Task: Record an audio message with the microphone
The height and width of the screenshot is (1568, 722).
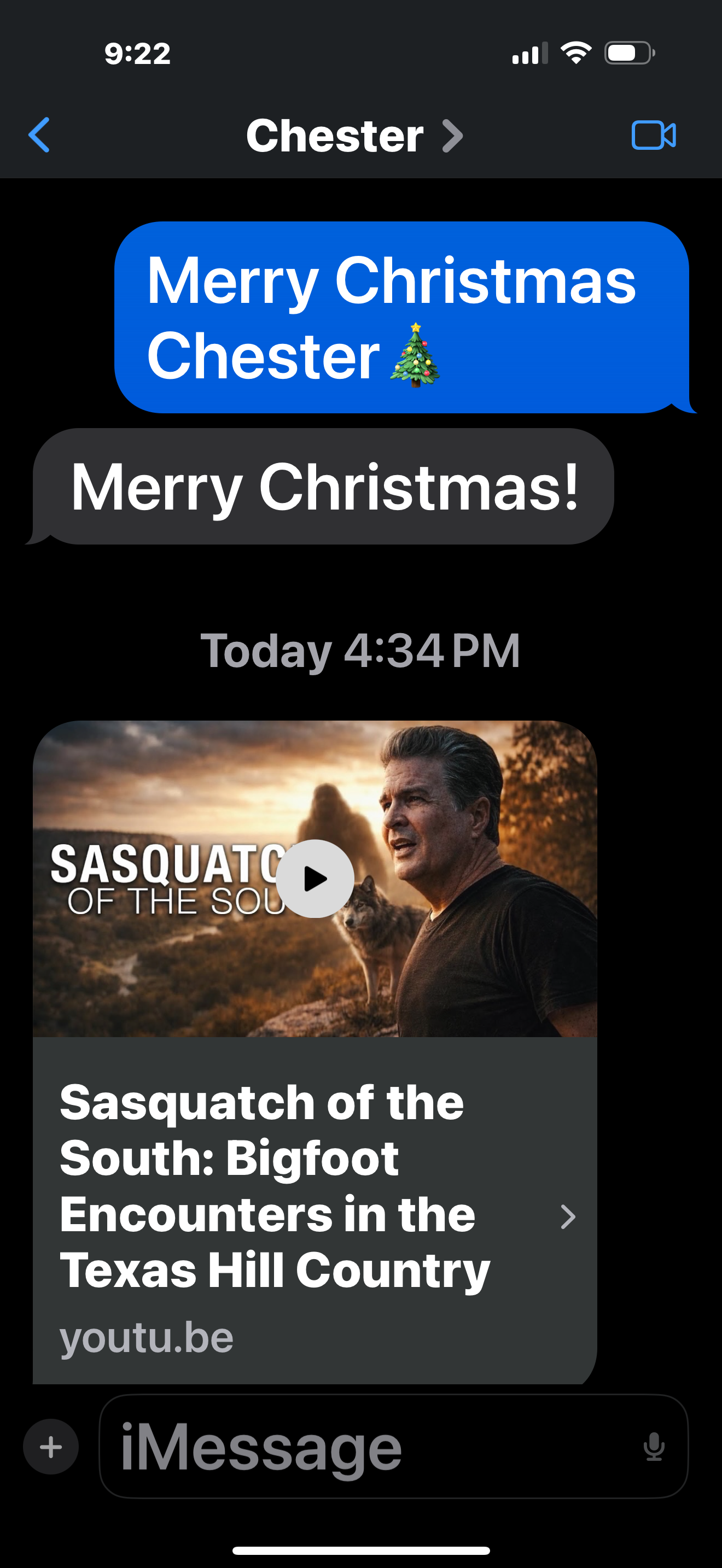Action: click(x=653, y=1447)
